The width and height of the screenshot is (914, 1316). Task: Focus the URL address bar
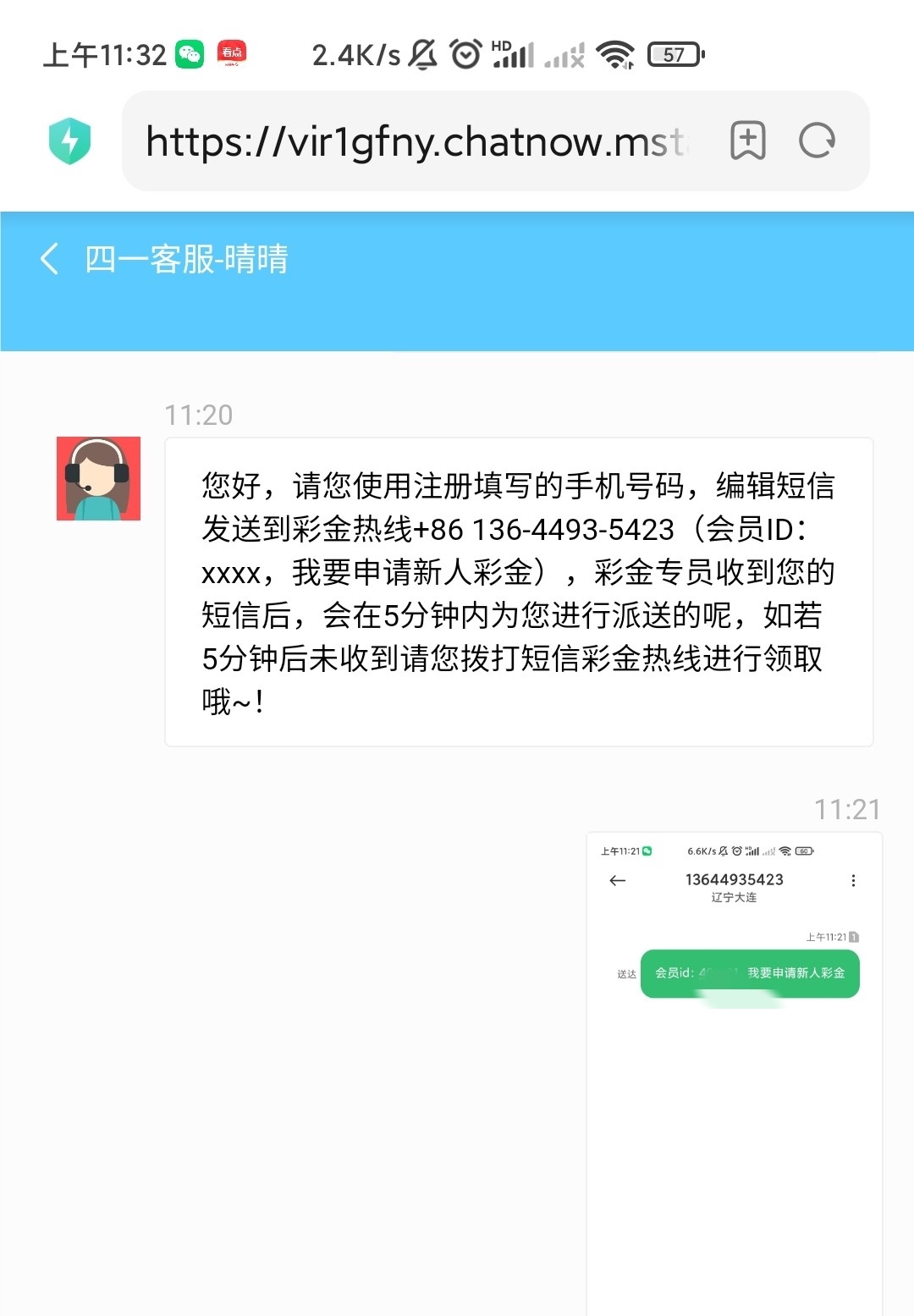(416, 141)
